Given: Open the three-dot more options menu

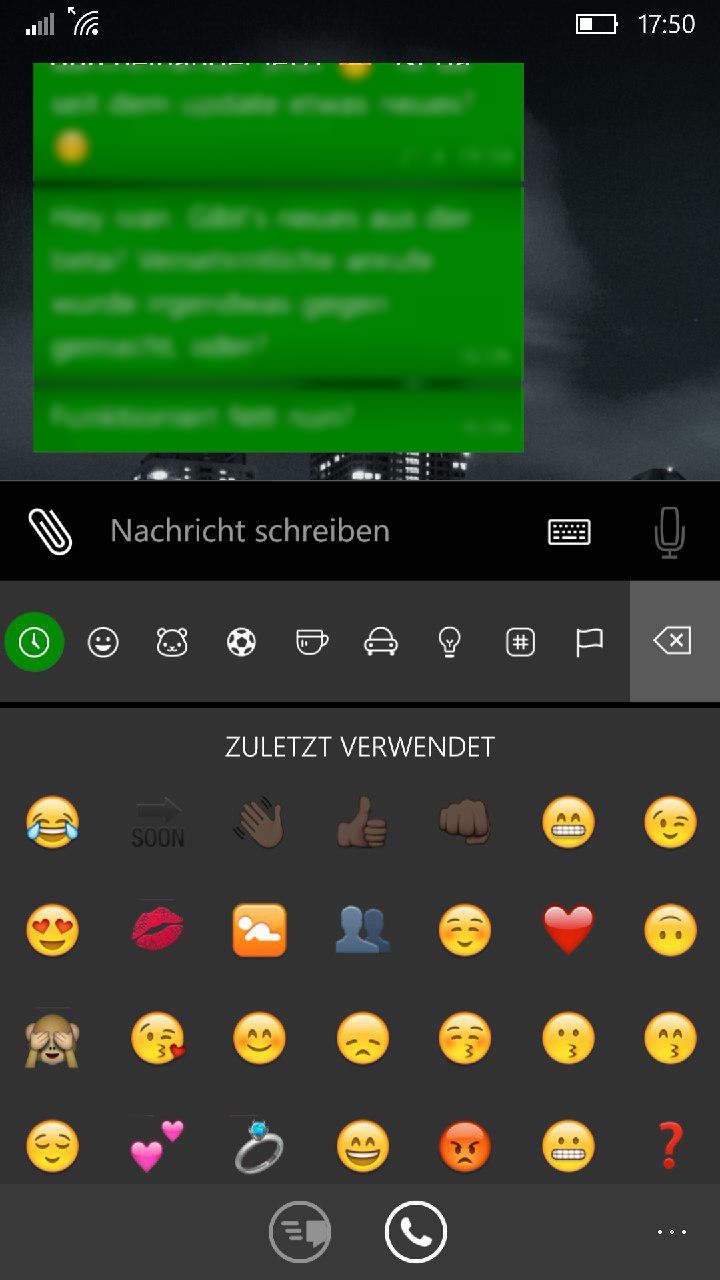Looking at the screenshot, I should click(672, 1233).
